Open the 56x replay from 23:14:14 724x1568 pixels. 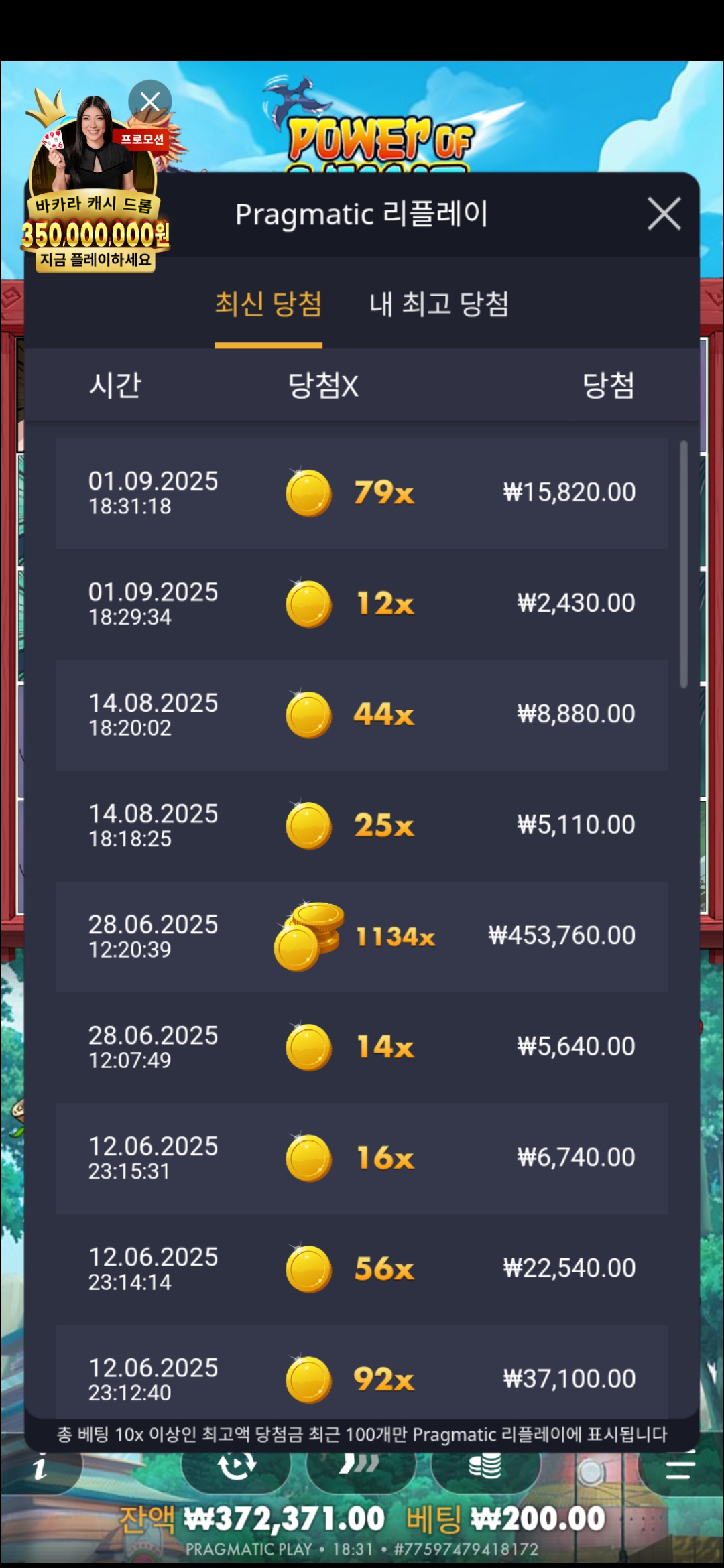tap(361, 1269)
